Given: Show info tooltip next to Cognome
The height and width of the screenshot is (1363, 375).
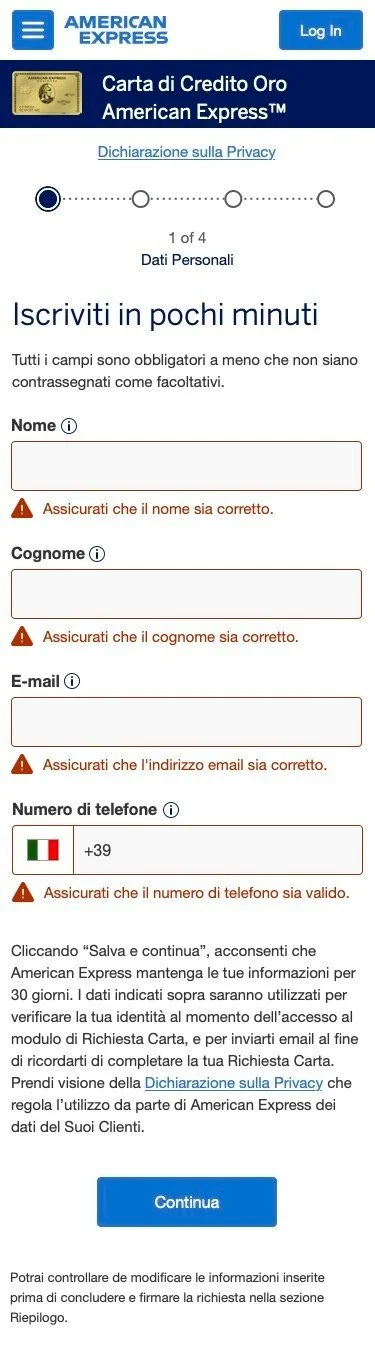Looking at the screenshot, I should coord(97,554).
